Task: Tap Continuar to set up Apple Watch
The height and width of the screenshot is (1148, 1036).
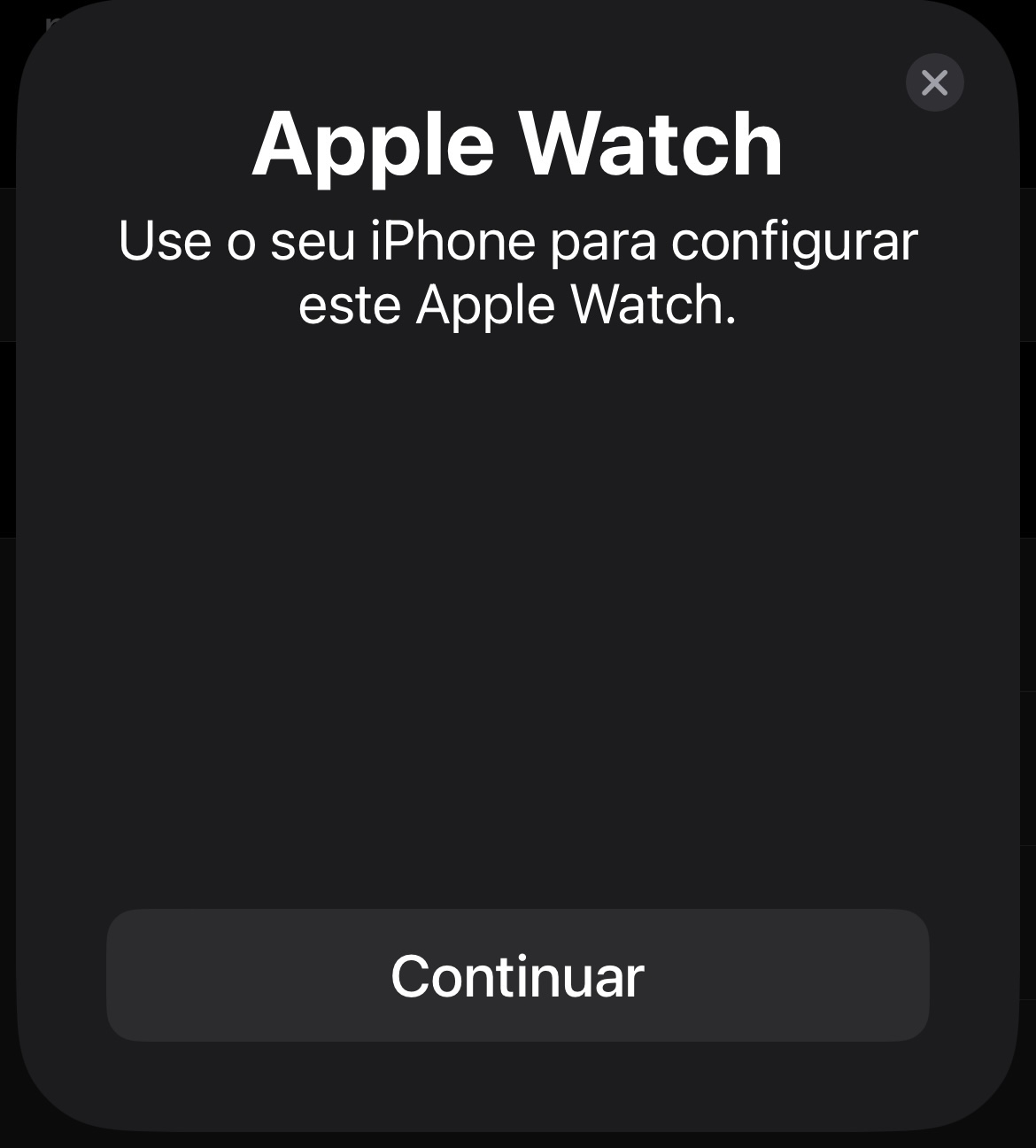Action: (x=517, y=974)
